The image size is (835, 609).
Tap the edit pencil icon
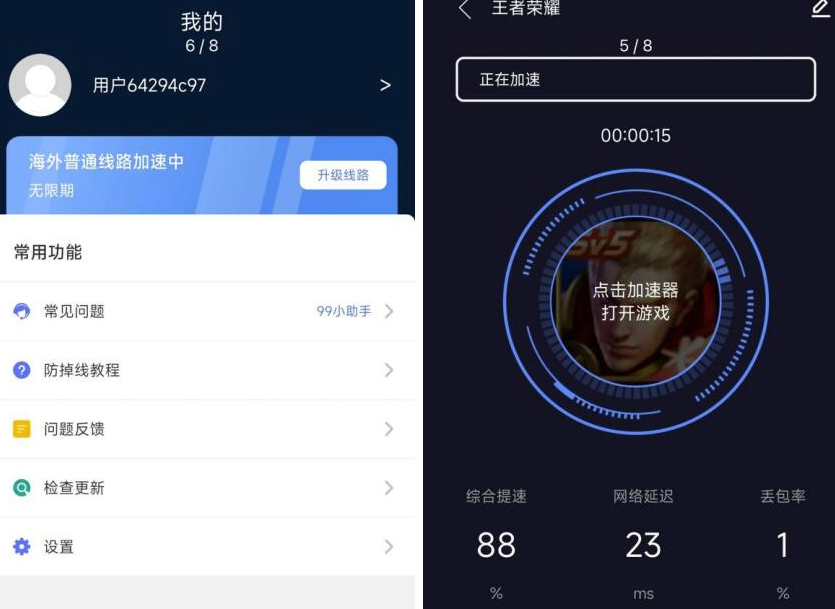820,9
